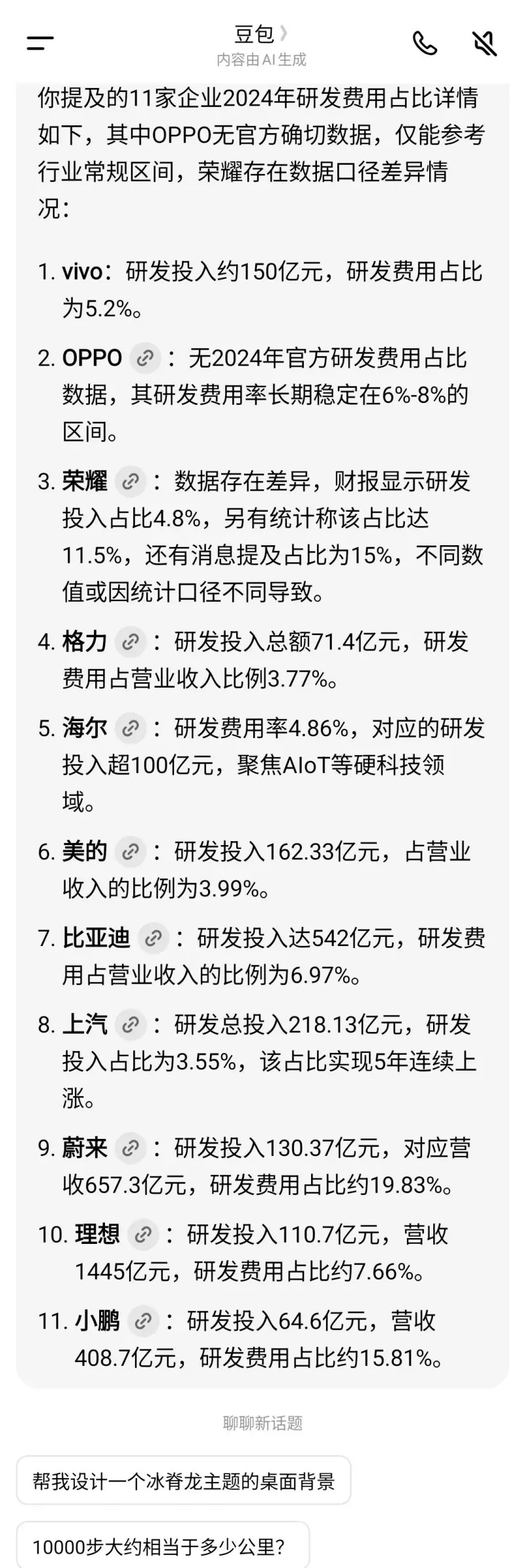Open the source link next to 蔚来
This screenshot has height=1568, width=525.
[x=130, y=1148]
